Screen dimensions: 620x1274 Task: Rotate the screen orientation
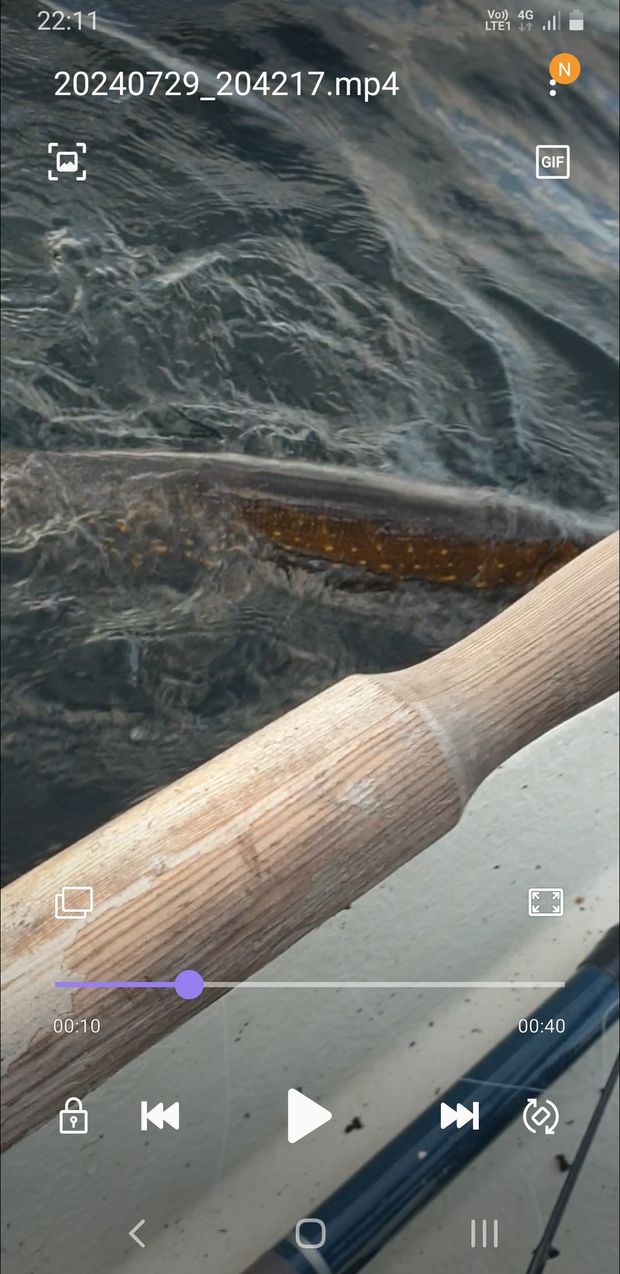541,1115
